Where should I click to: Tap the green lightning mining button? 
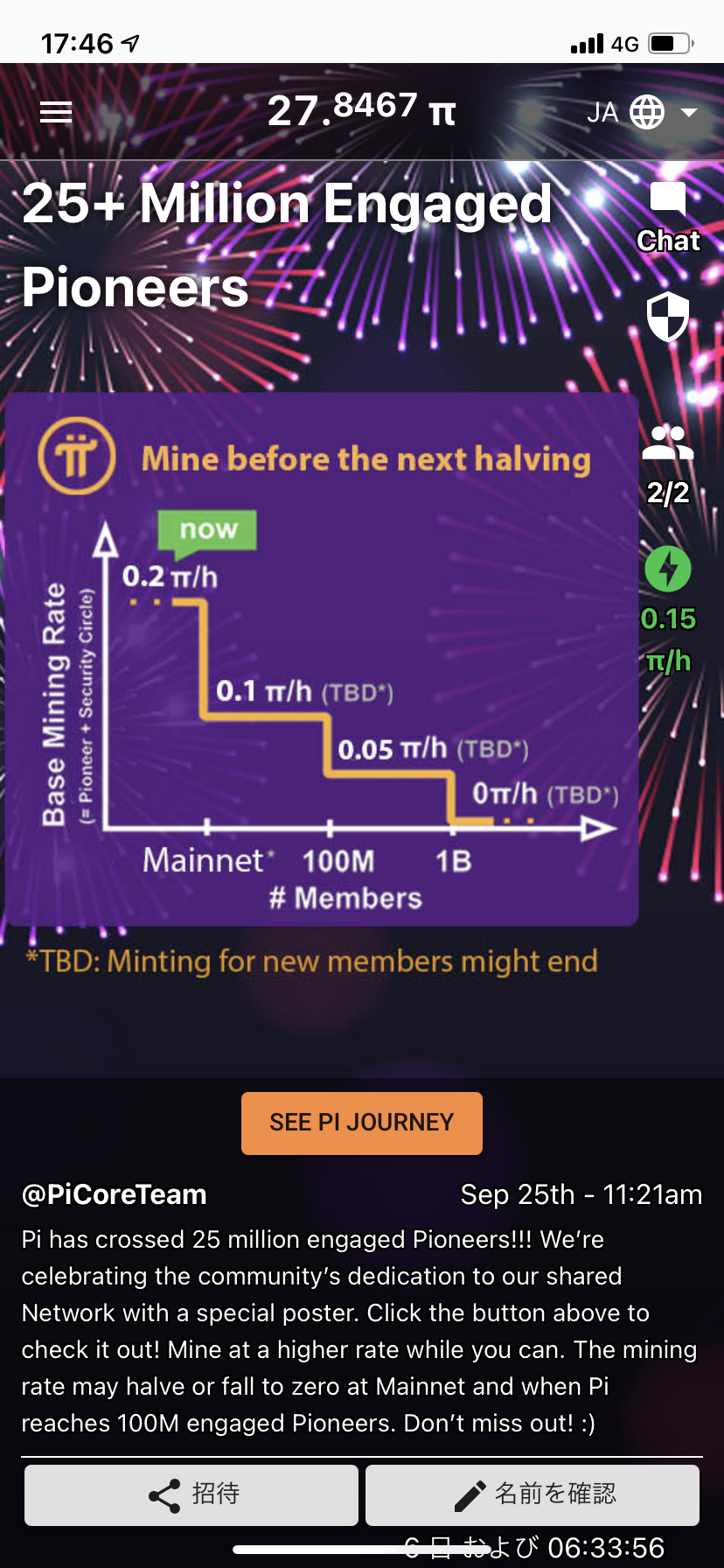point(668,570)
